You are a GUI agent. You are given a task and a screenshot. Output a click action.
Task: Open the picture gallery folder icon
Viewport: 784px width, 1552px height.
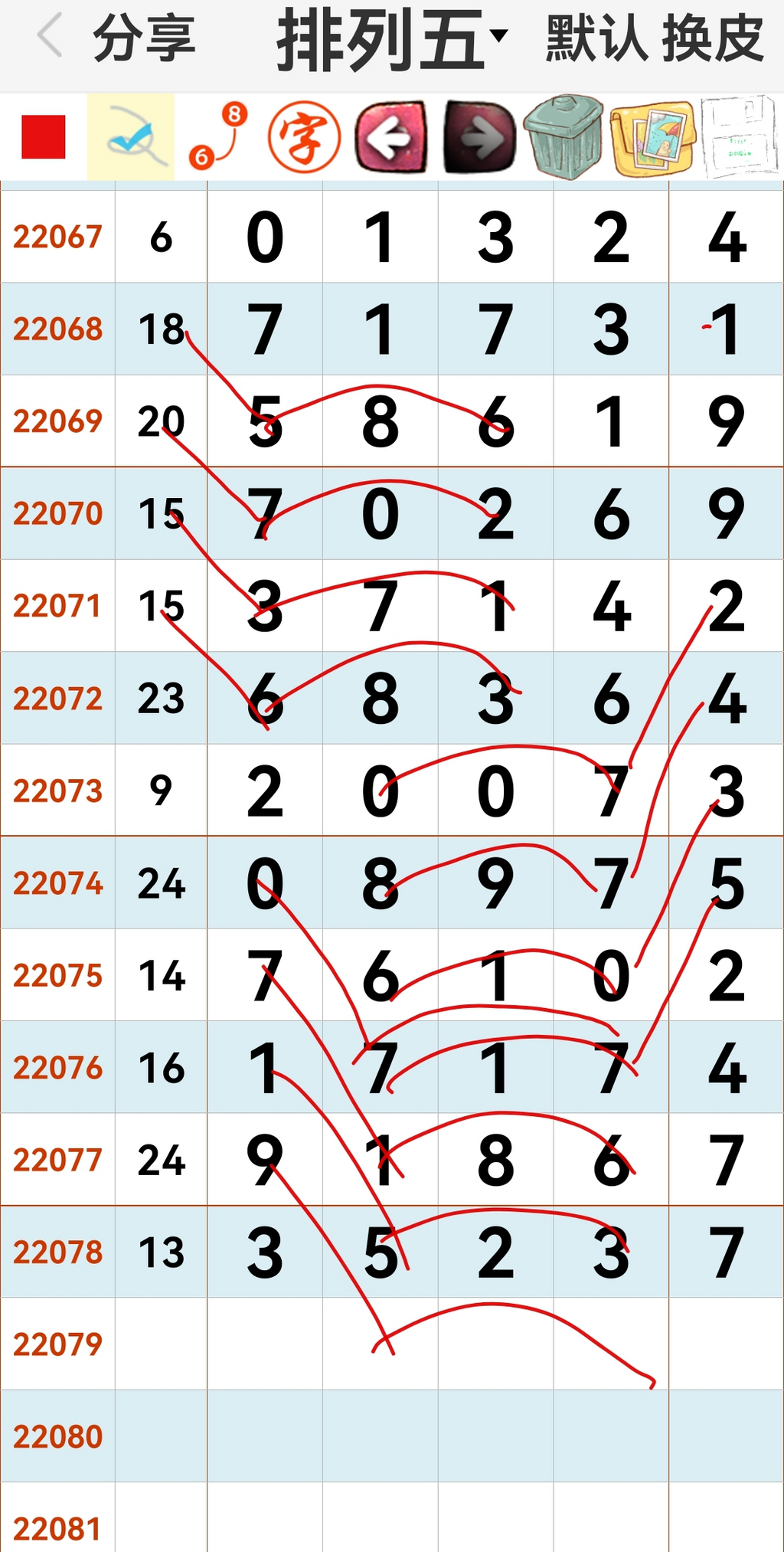653,137
